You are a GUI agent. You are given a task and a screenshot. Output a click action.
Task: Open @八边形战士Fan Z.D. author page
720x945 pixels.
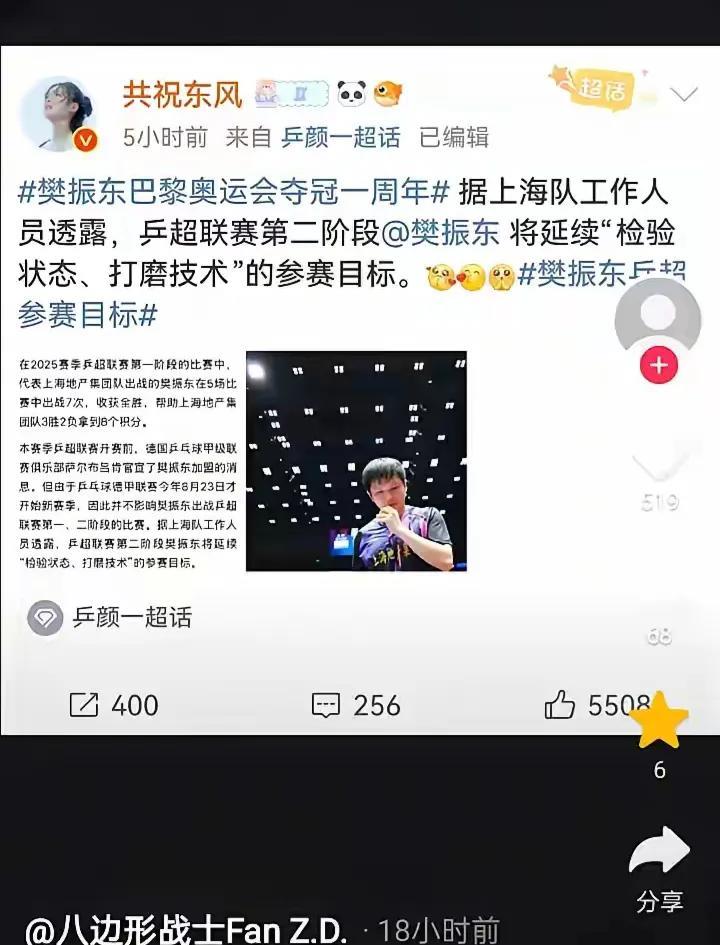186,930
